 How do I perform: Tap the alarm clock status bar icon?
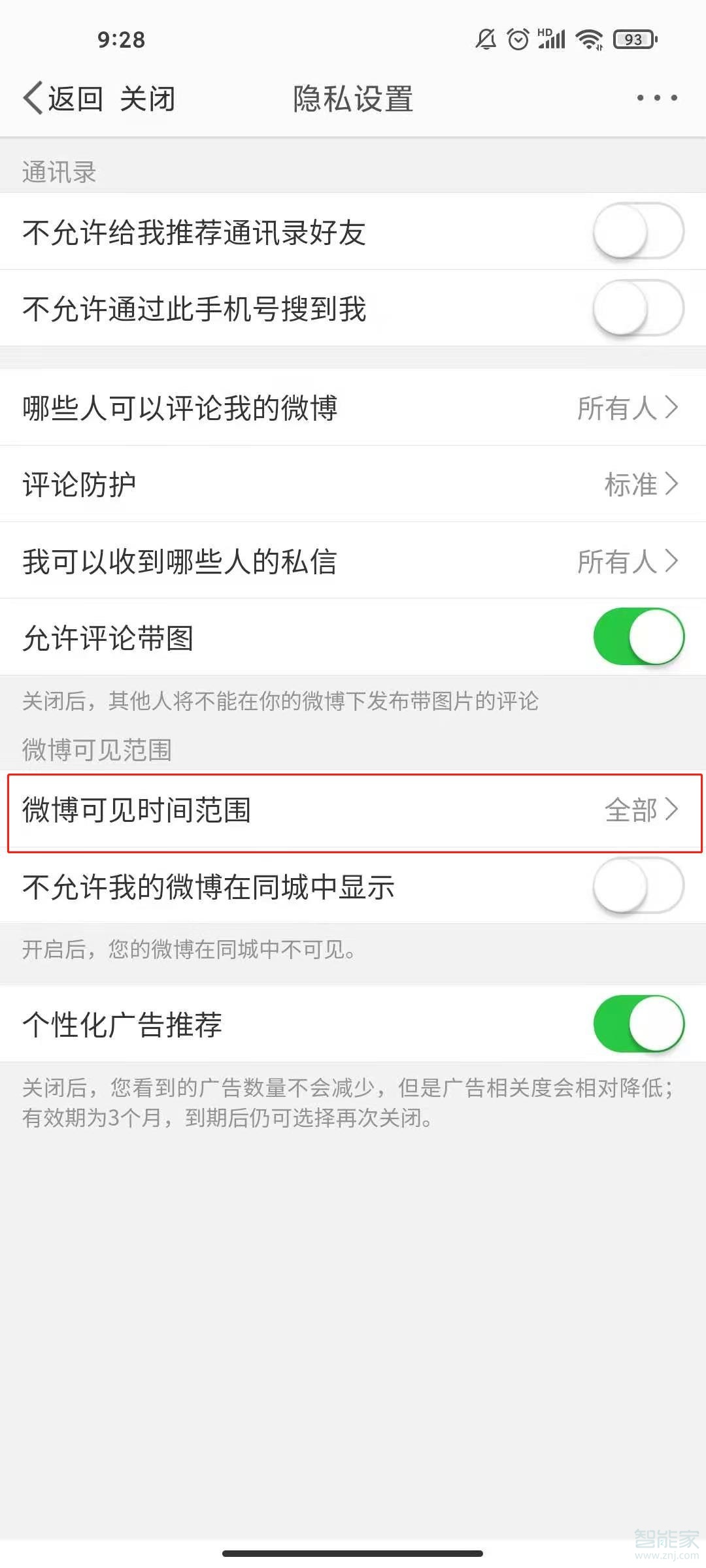point(516,39)
